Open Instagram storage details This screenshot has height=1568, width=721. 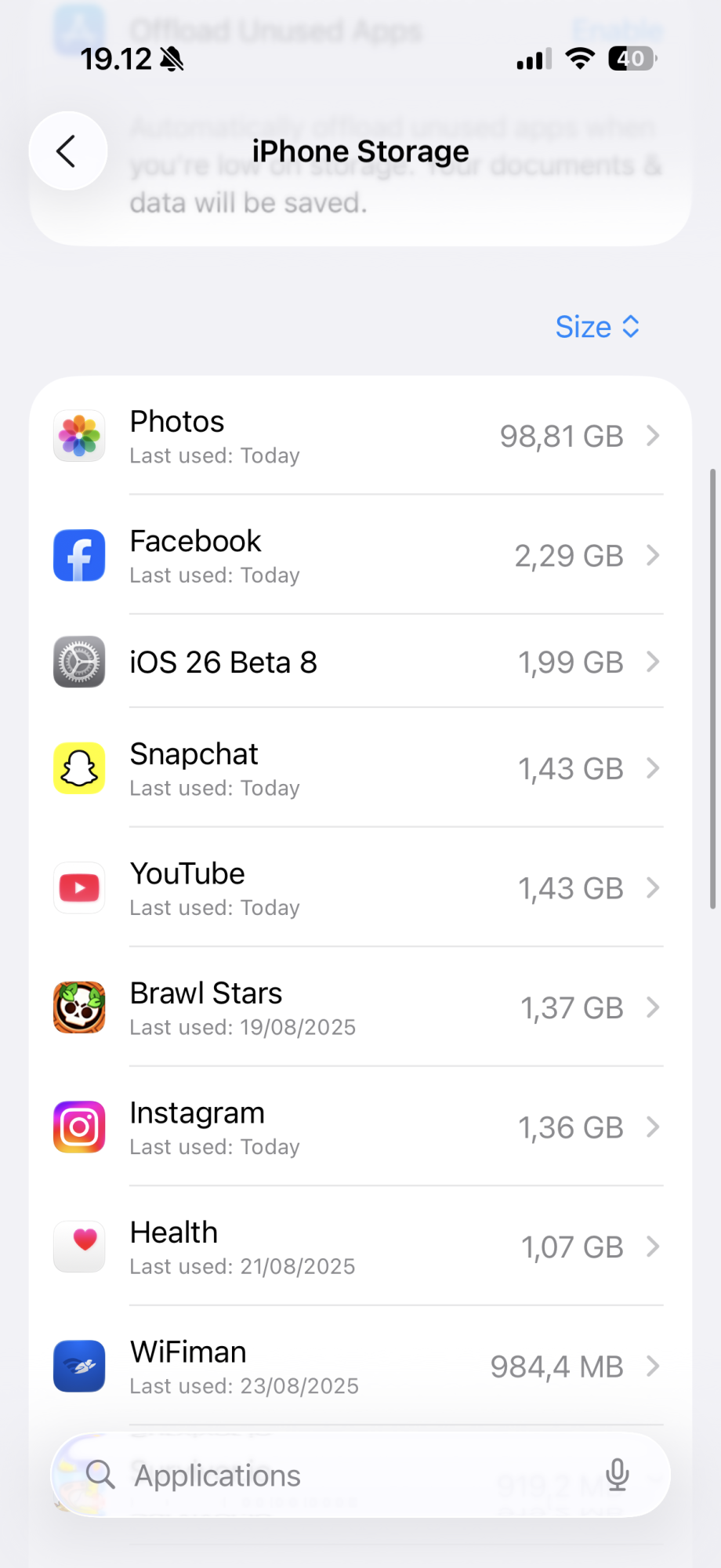coord(360,1127)
